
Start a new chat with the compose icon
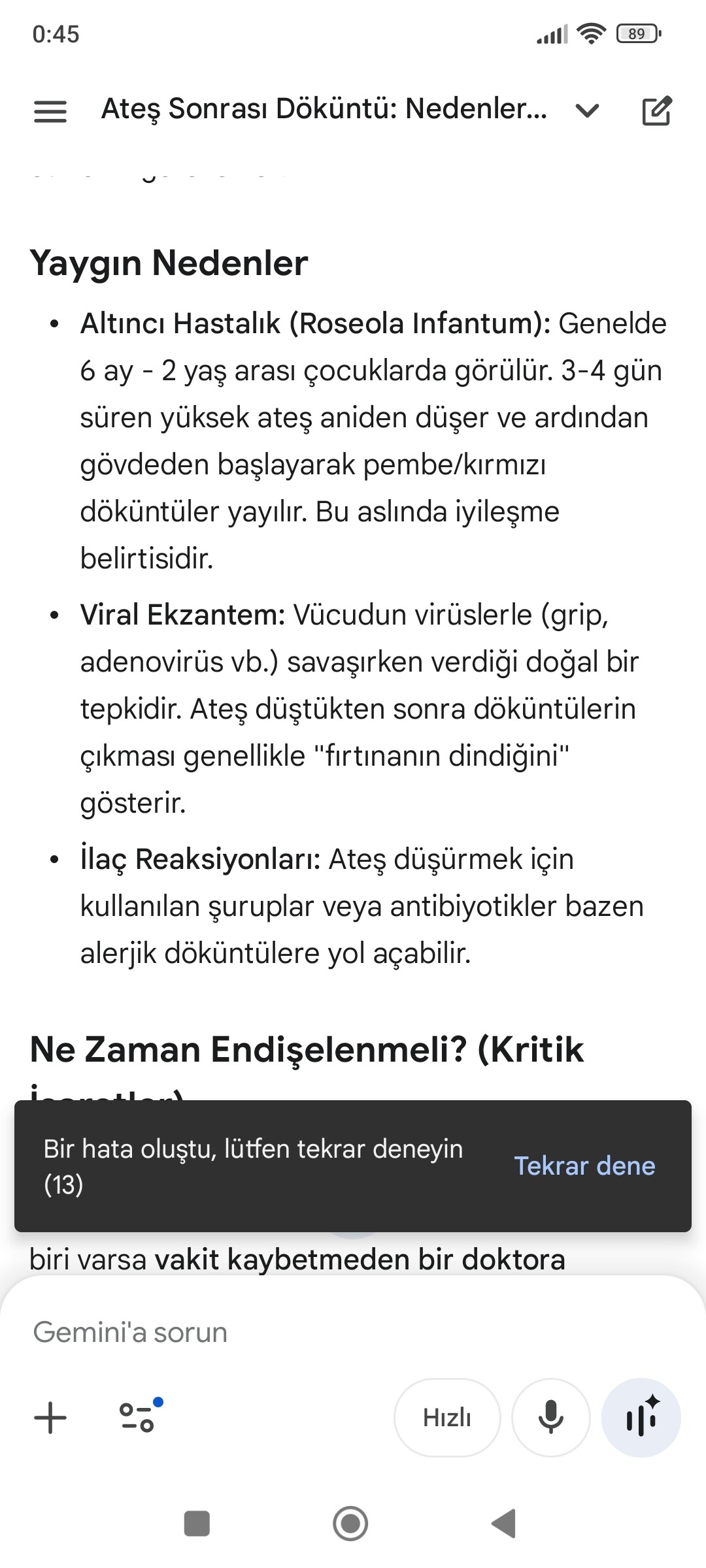click(656, 110)
